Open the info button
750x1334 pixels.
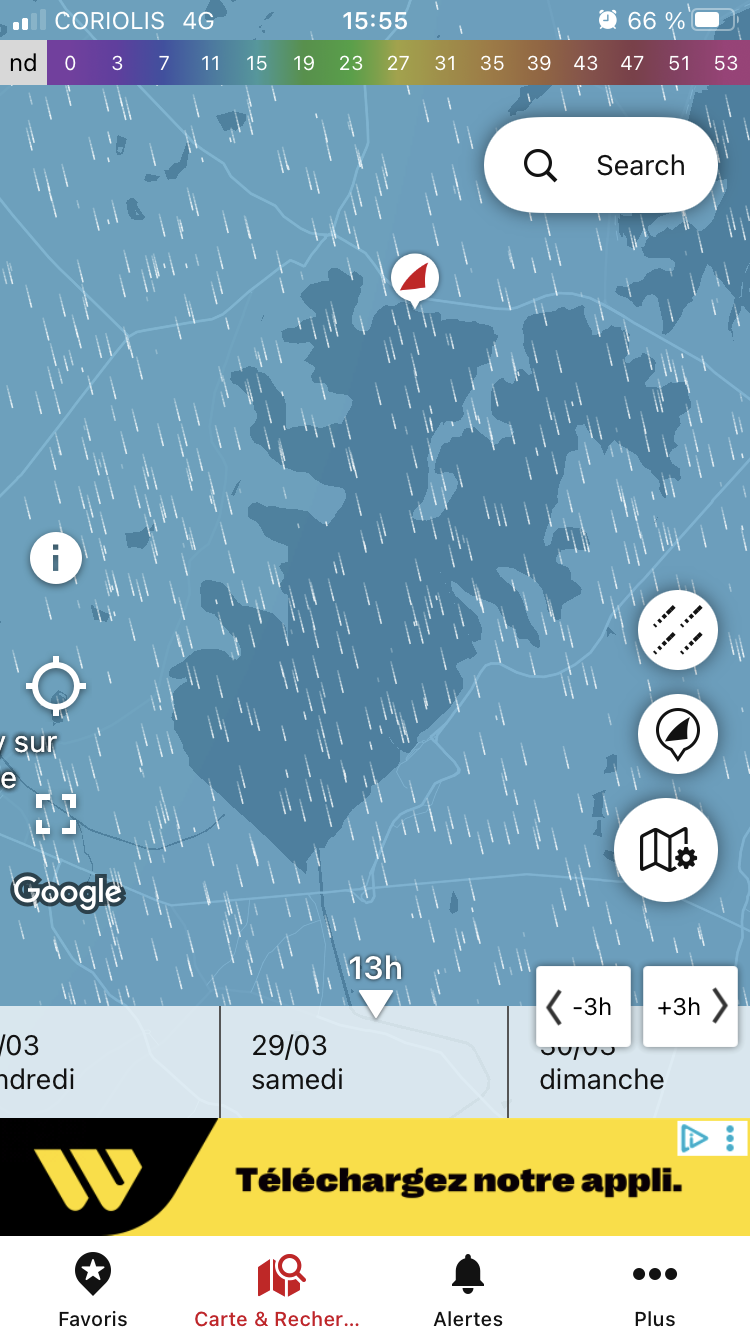click(x=56, y=558)
